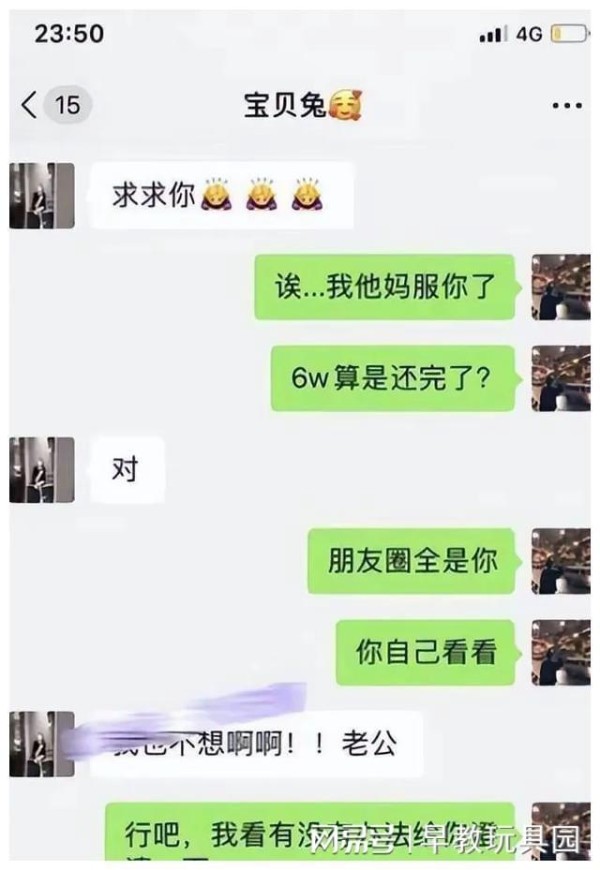Screen dimensions: 600x870
Task: Open own avatar beside 6w算是还完了 message
Action: pyautogui.click(x=561, y=379)
